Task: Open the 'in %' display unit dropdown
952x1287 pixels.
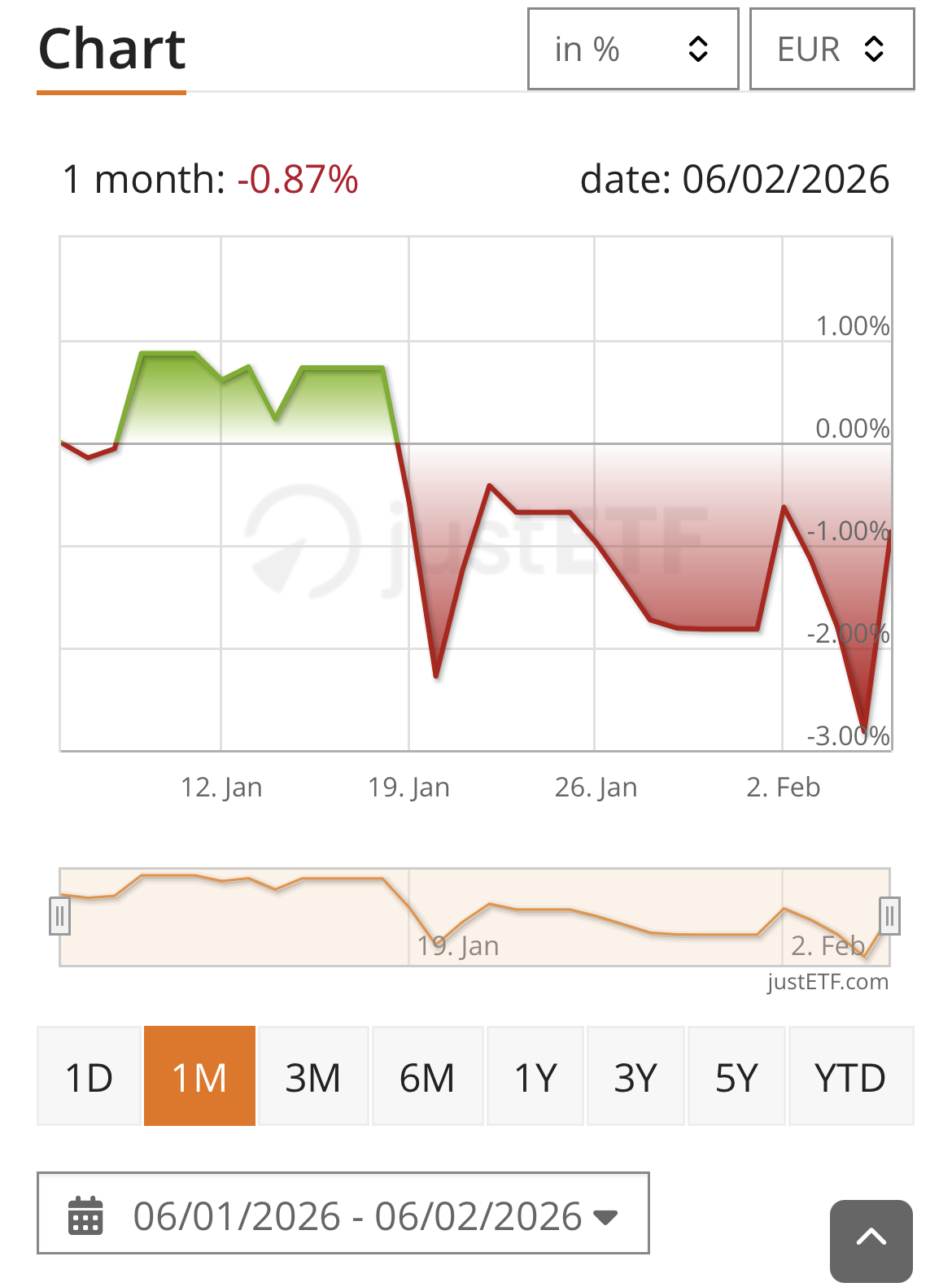Action: [632, 49]
